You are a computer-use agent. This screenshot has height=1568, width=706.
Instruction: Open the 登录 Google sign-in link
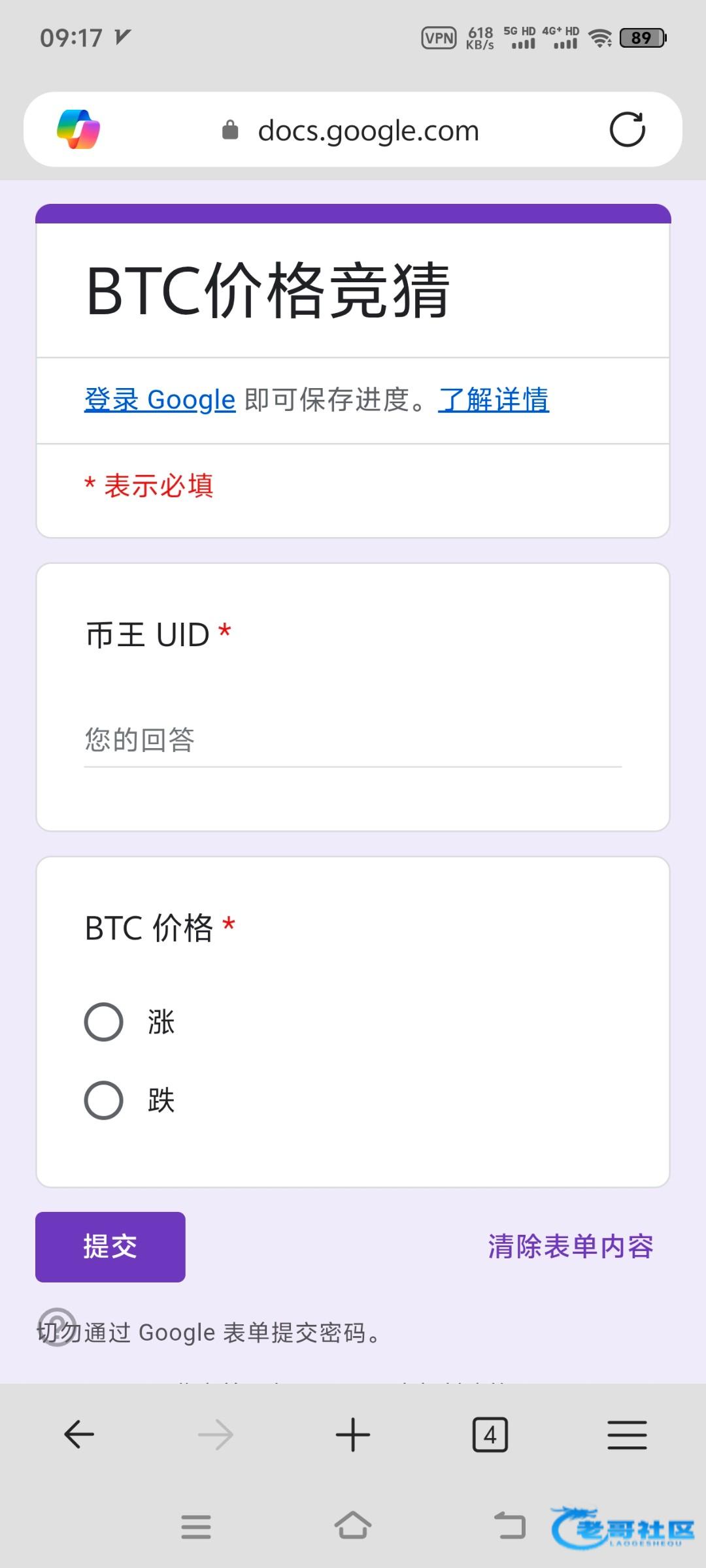click(160, 400)
